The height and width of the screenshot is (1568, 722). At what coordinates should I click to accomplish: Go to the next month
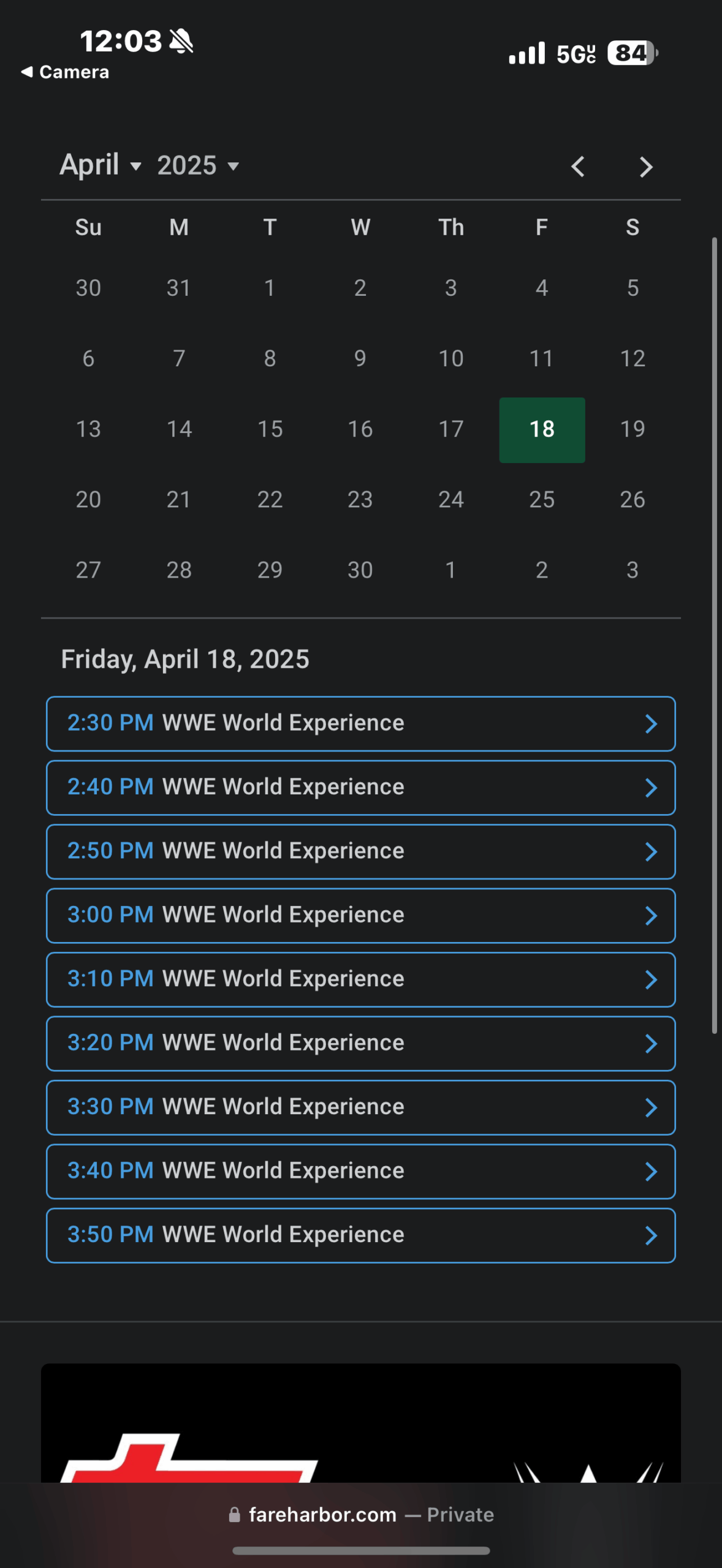(645, 167)
